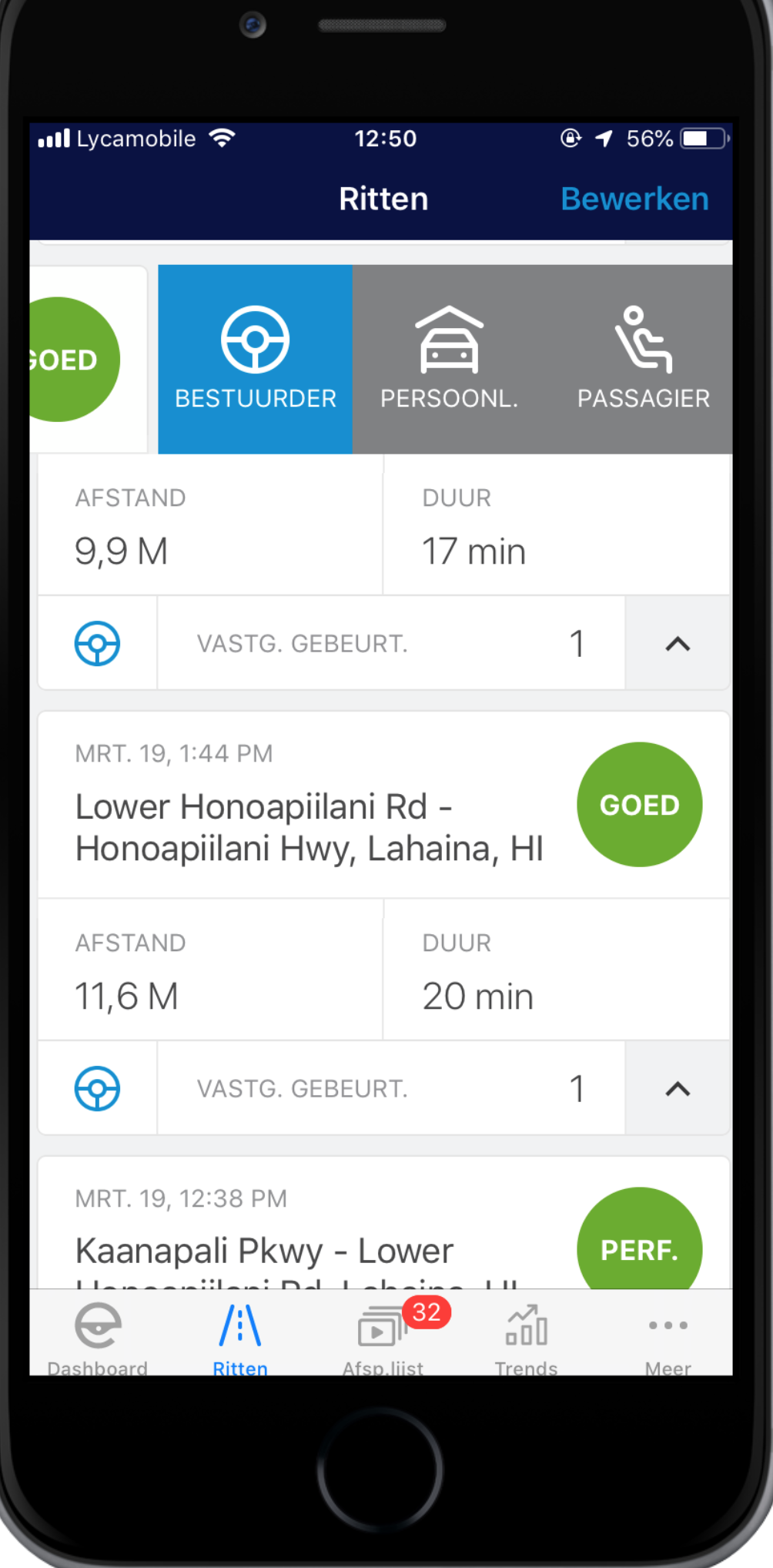Go to the Trends tab
Screen dimensions: 773x1568
[526, 1338]
